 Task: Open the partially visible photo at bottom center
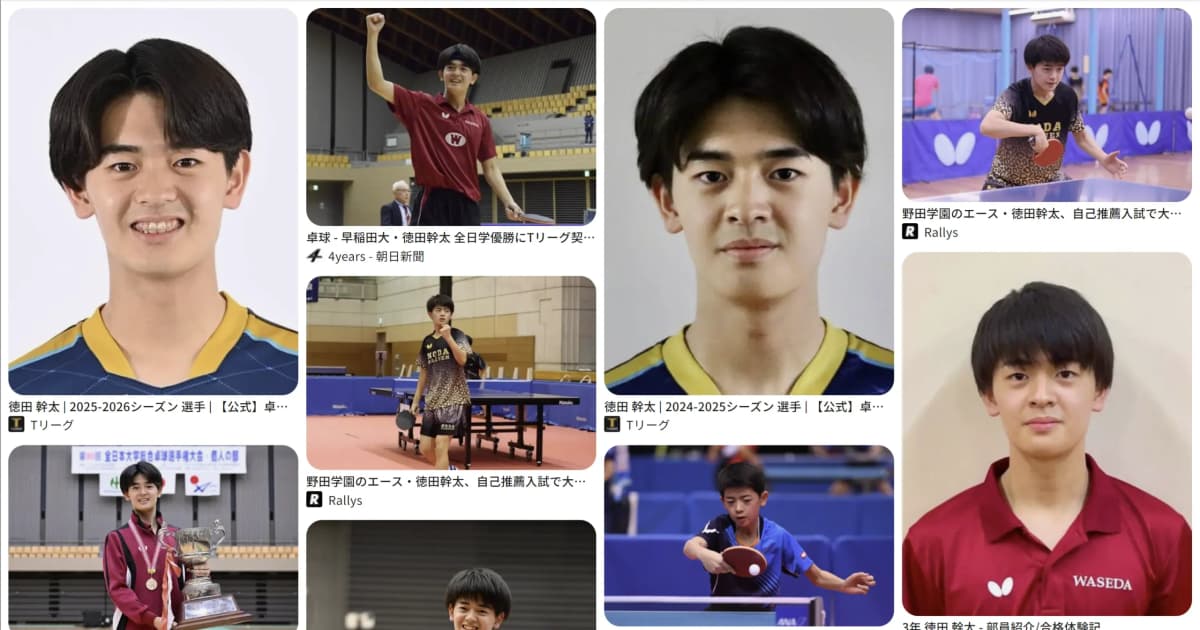coord(450,575)
